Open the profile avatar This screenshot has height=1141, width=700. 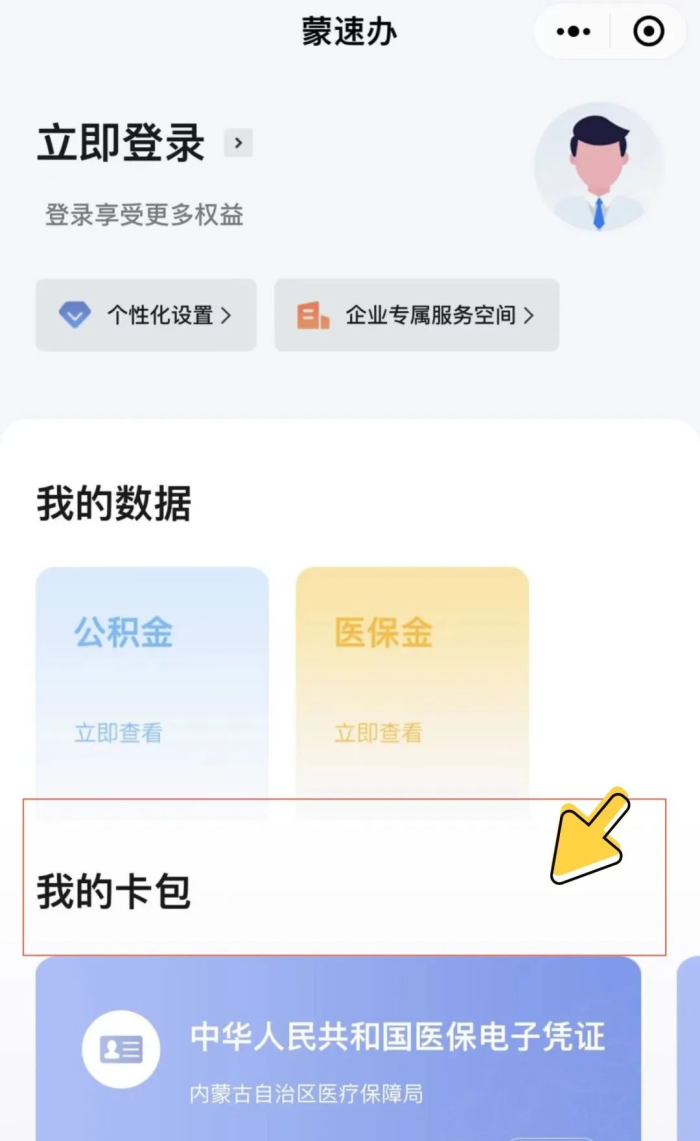(x=599, y=167)
